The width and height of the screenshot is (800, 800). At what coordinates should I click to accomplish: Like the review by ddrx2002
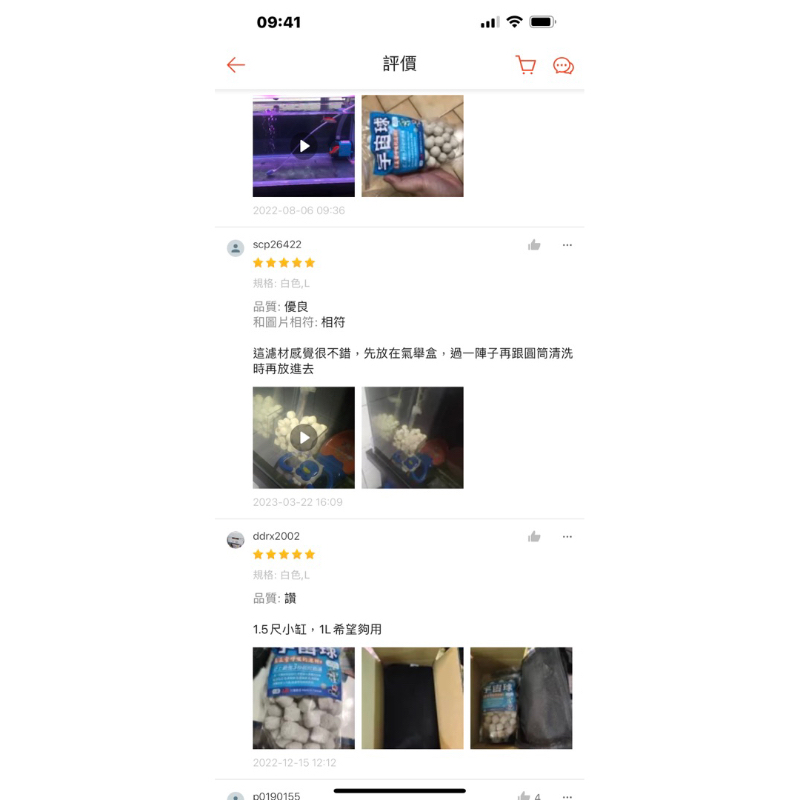coord(534,537)
